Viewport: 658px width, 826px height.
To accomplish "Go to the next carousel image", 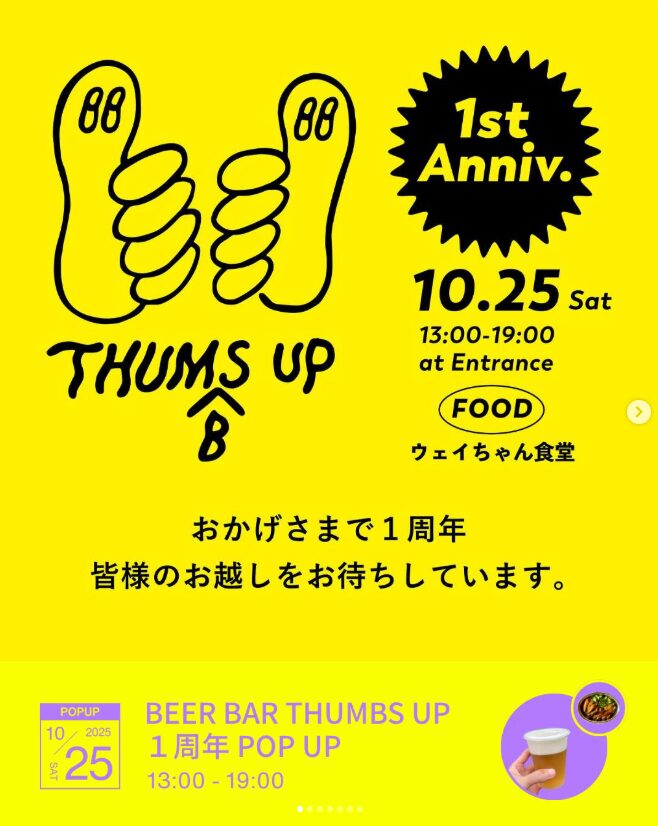I will point(638,412).
